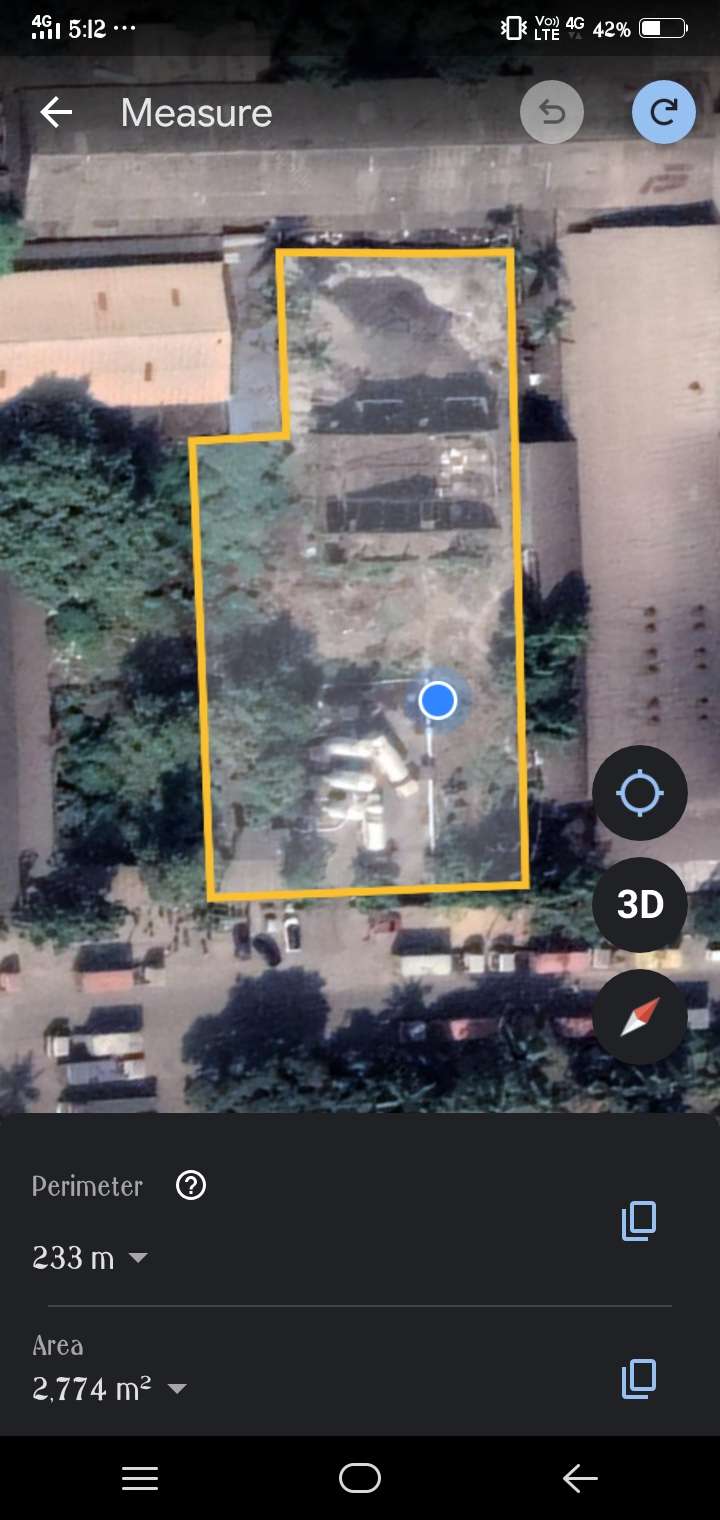Center map on my location
Viewport: 720px width, 1520px height.
click(640, 794)
